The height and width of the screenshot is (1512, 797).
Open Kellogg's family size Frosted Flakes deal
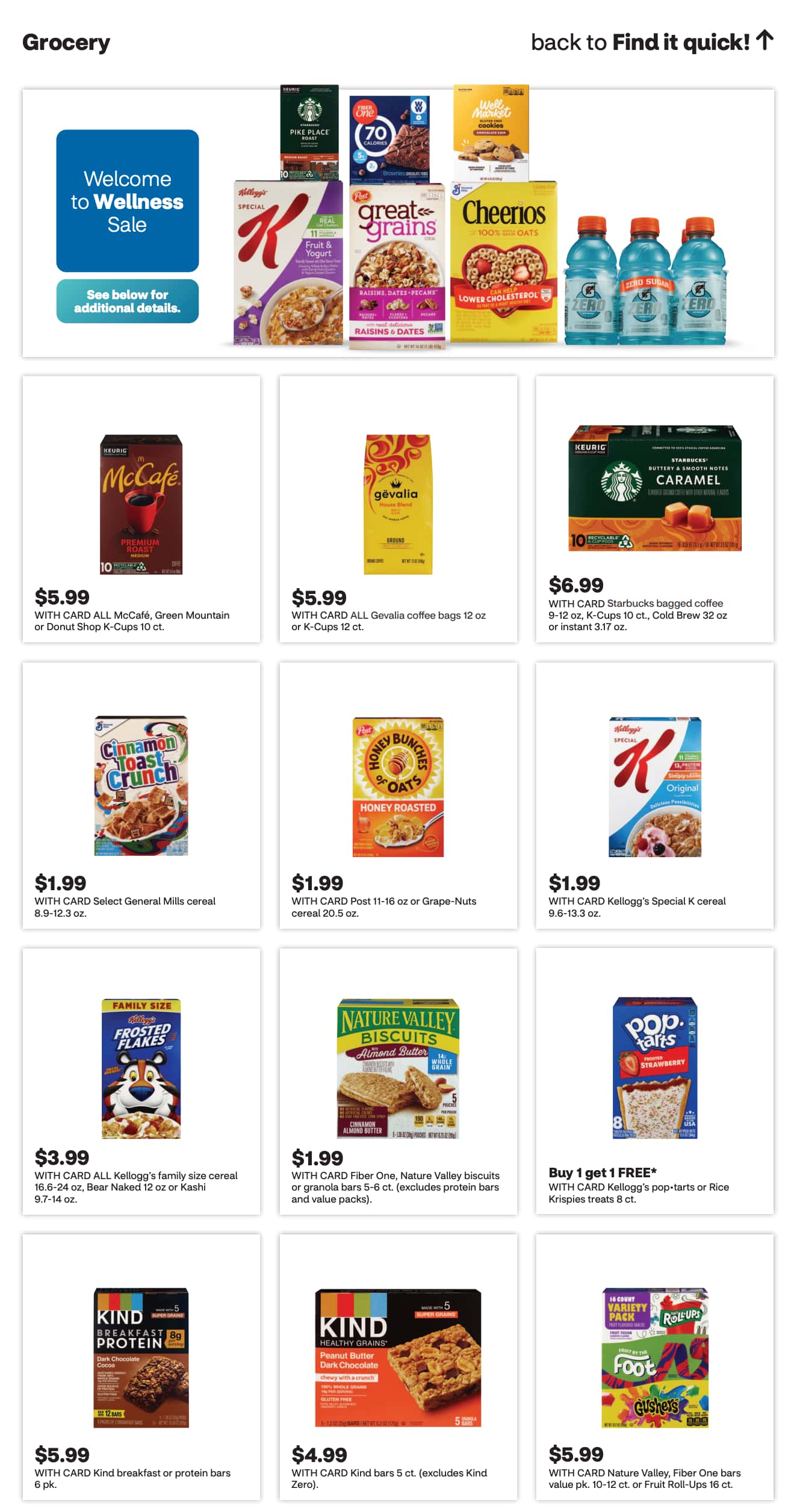point(141,1082)
